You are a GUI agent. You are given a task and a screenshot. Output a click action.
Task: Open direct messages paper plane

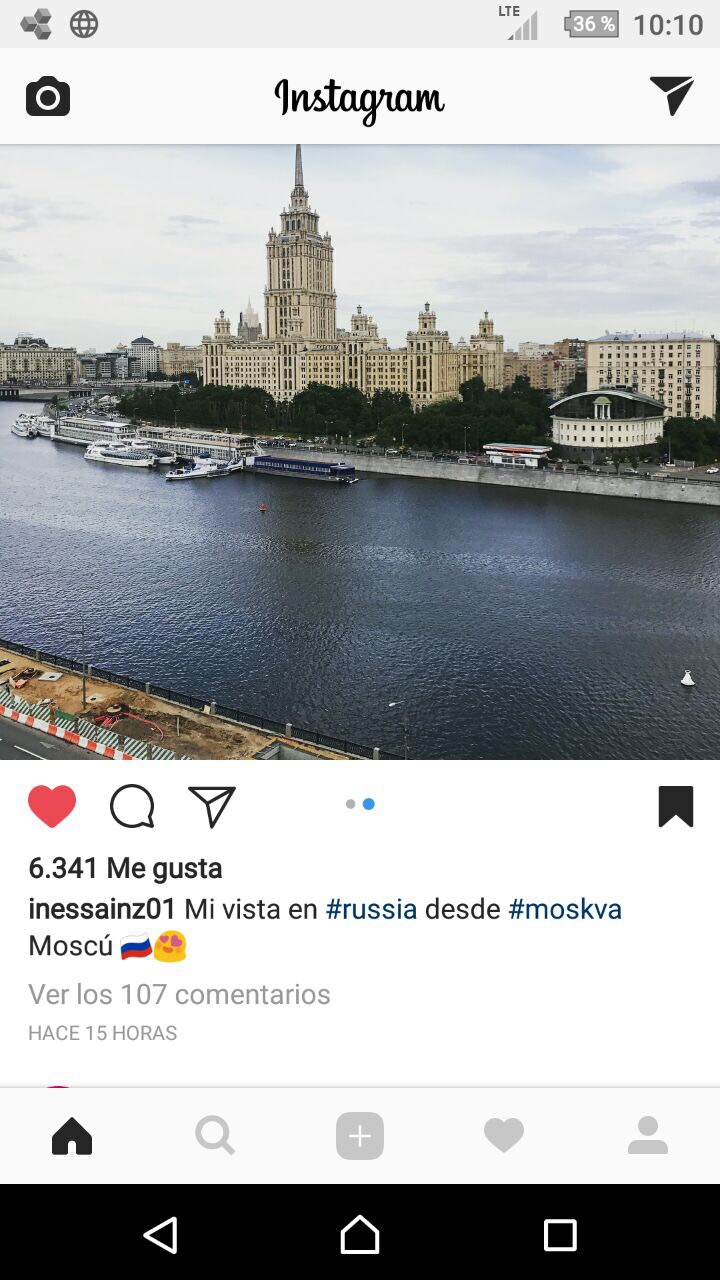coord(671,96)
